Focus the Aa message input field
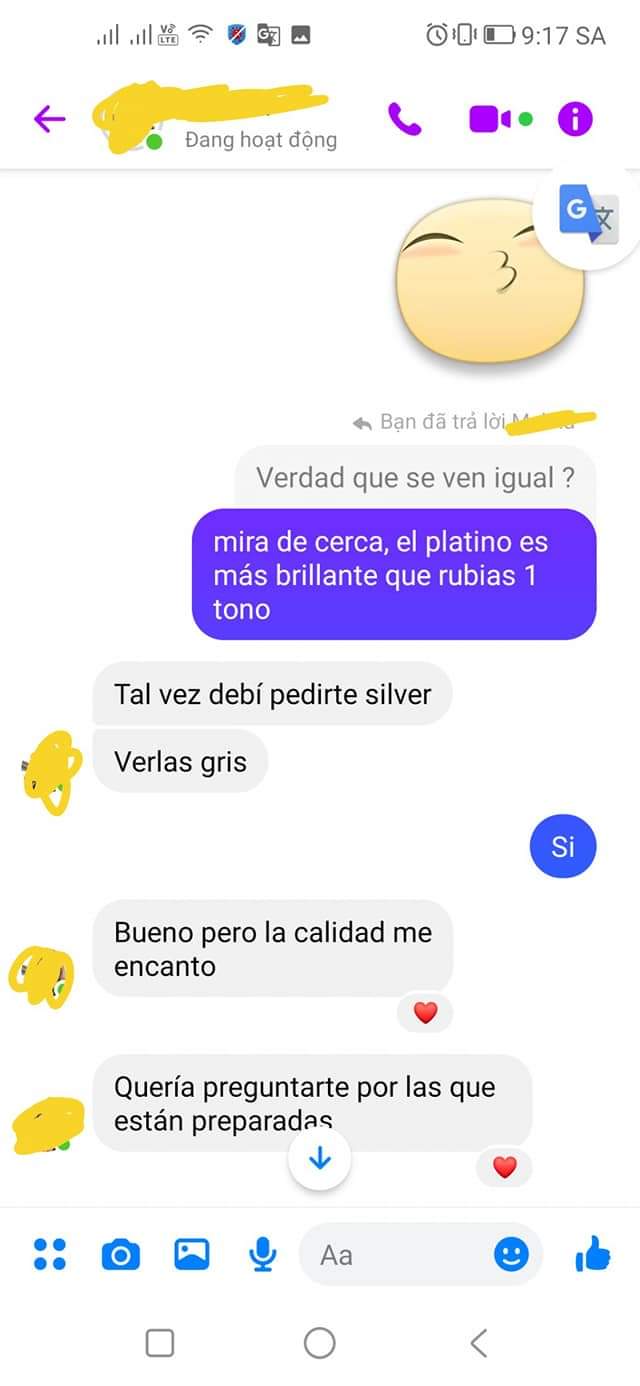Screen dimensions: 640x1386 point(400,1254)
